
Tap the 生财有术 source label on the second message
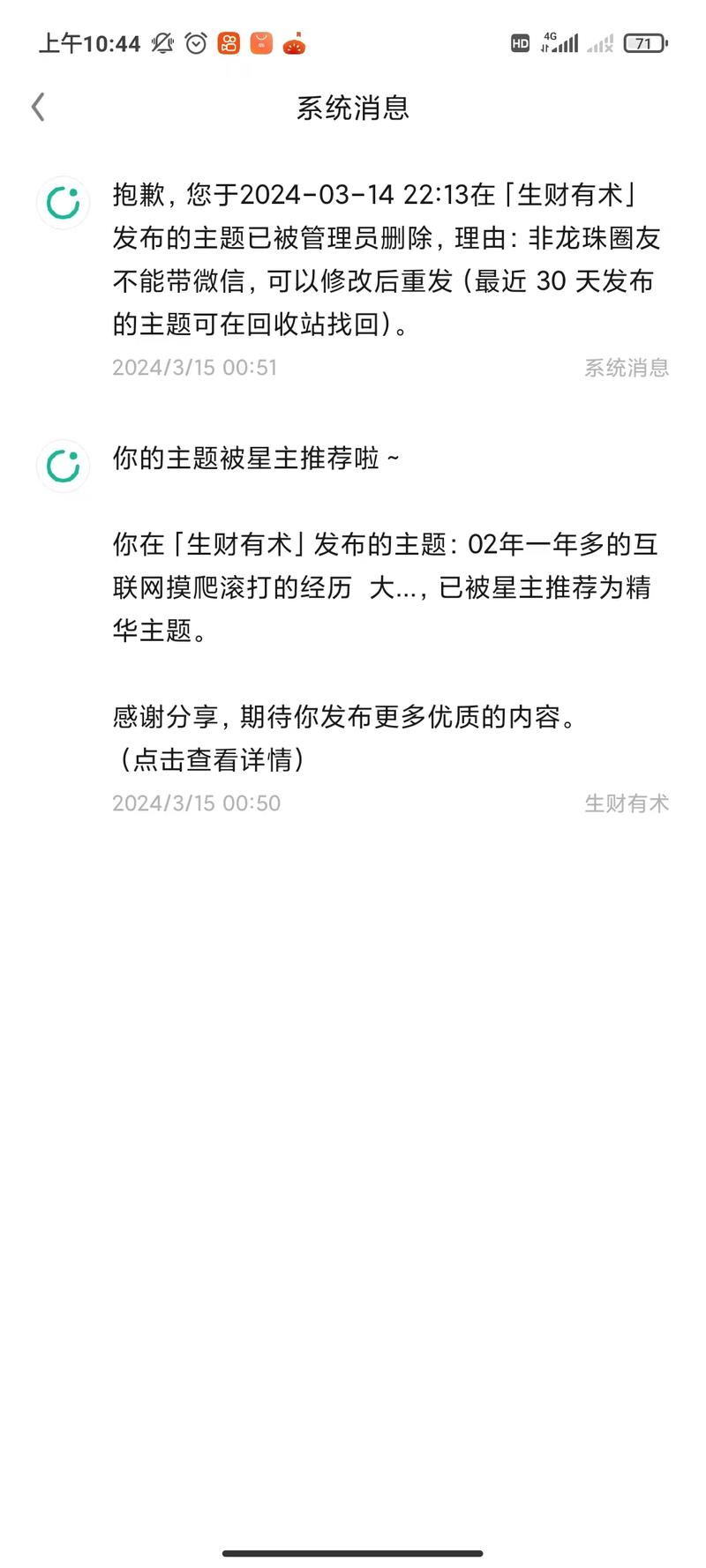point(627,803)
